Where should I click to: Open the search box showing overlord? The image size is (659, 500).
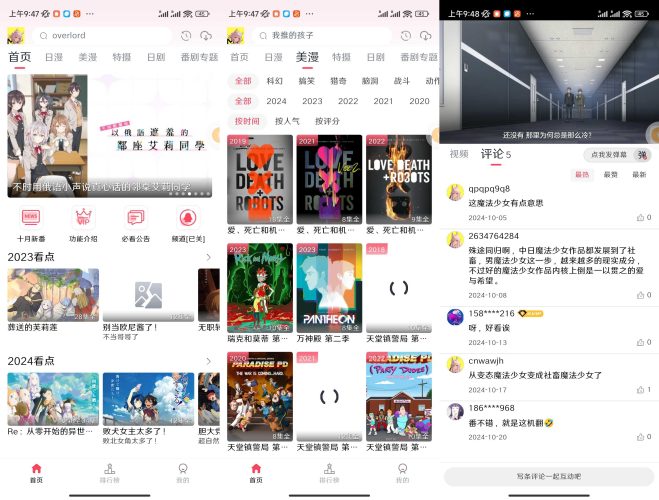pyautogui.click(x=100, y=35)
